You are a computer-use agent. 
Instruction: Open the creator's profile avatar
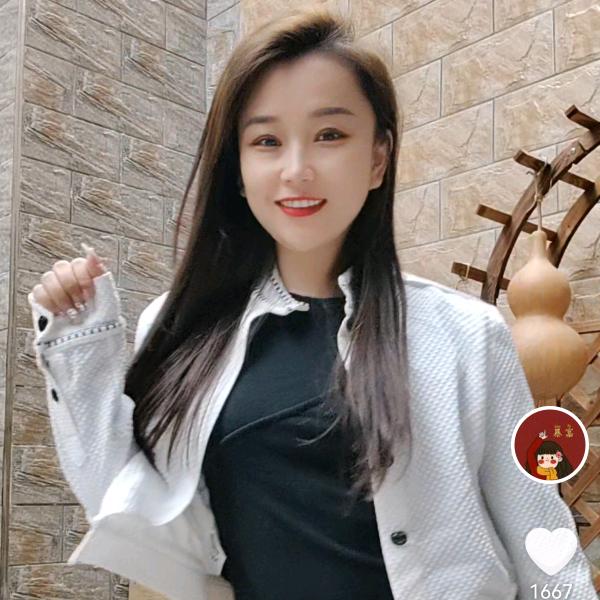549,446
